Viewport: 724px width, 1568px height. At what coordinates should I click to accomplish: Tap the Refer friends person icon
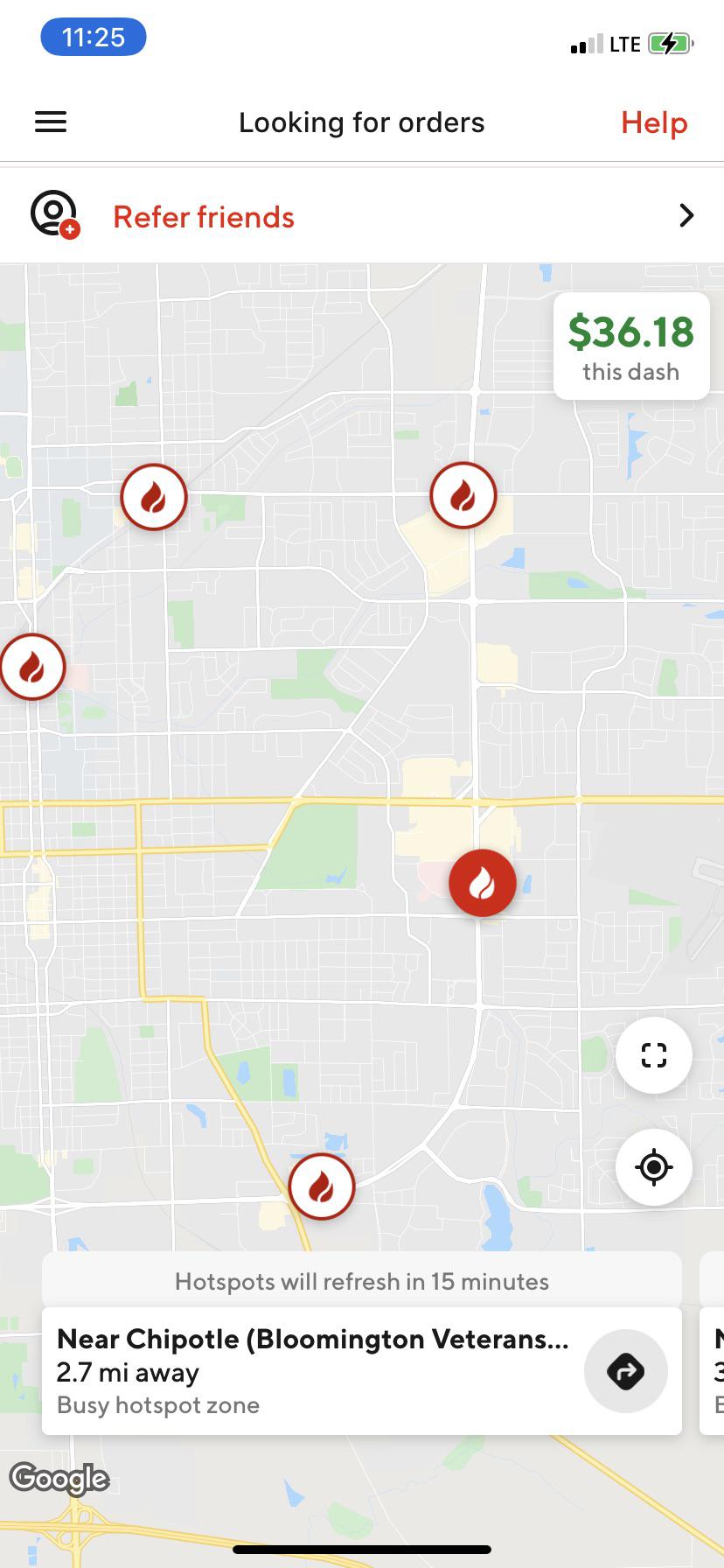tap(54, 214)
